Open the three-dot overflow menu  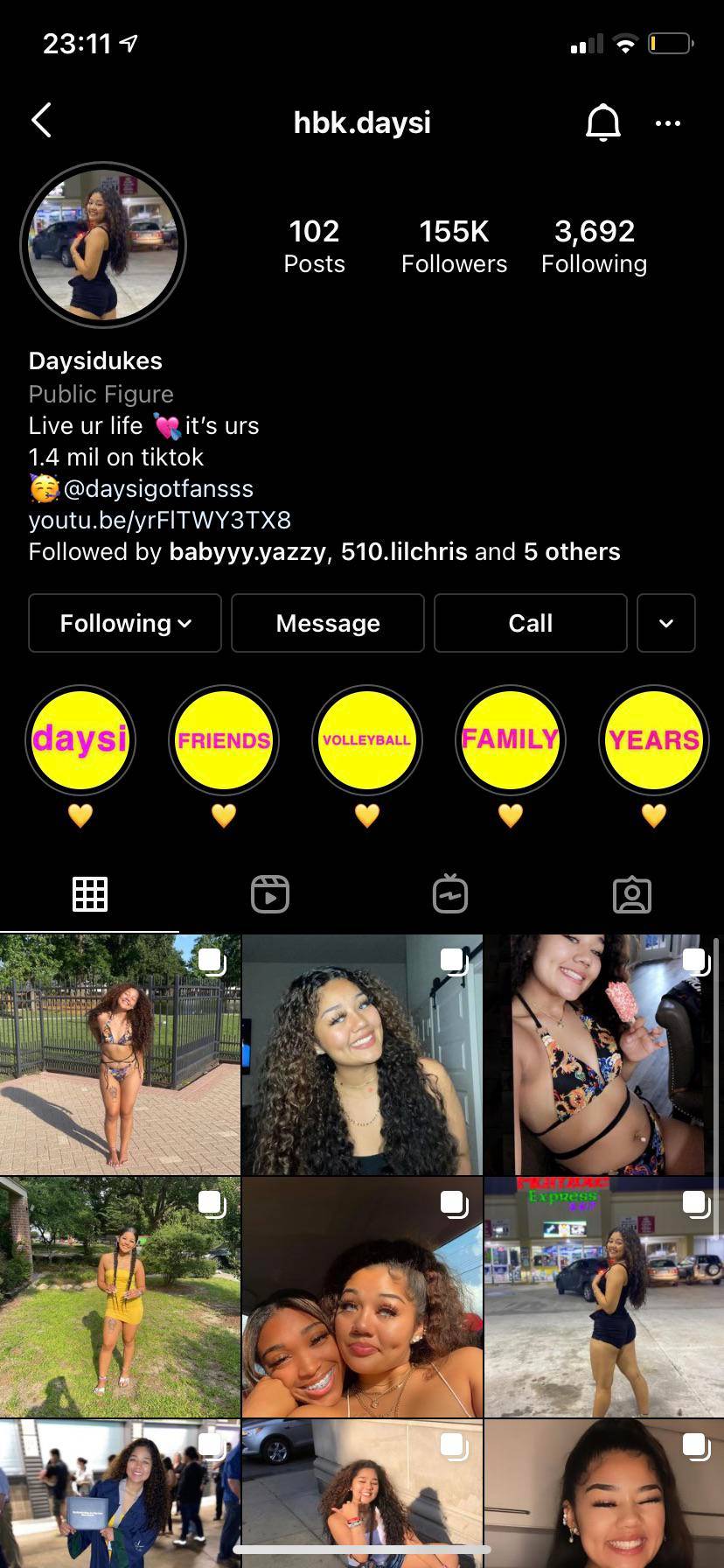coord(667,123)
